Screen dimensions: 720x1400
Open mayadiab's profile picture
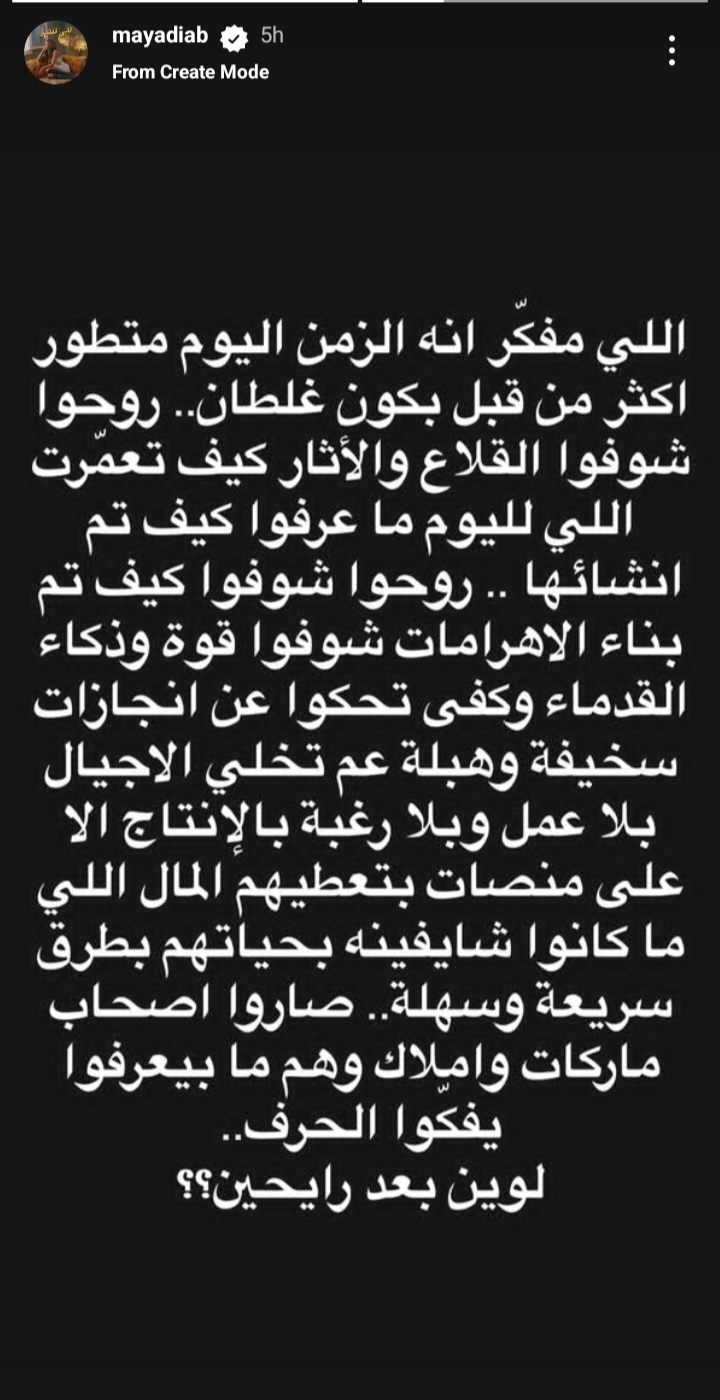click(x=55, y=54)
